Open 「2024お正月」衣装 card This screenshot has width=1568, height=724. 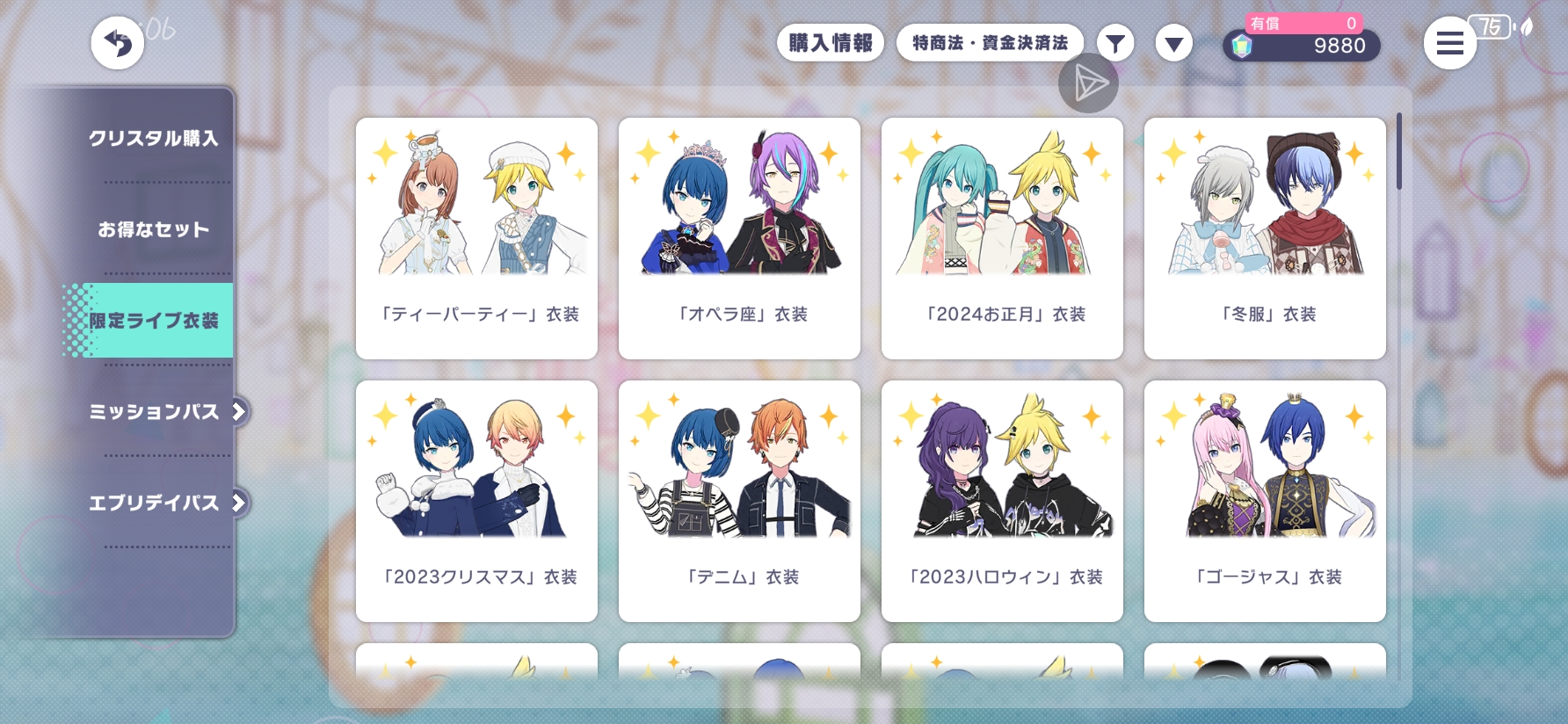pyautogui.click(x=1002, y=238)
